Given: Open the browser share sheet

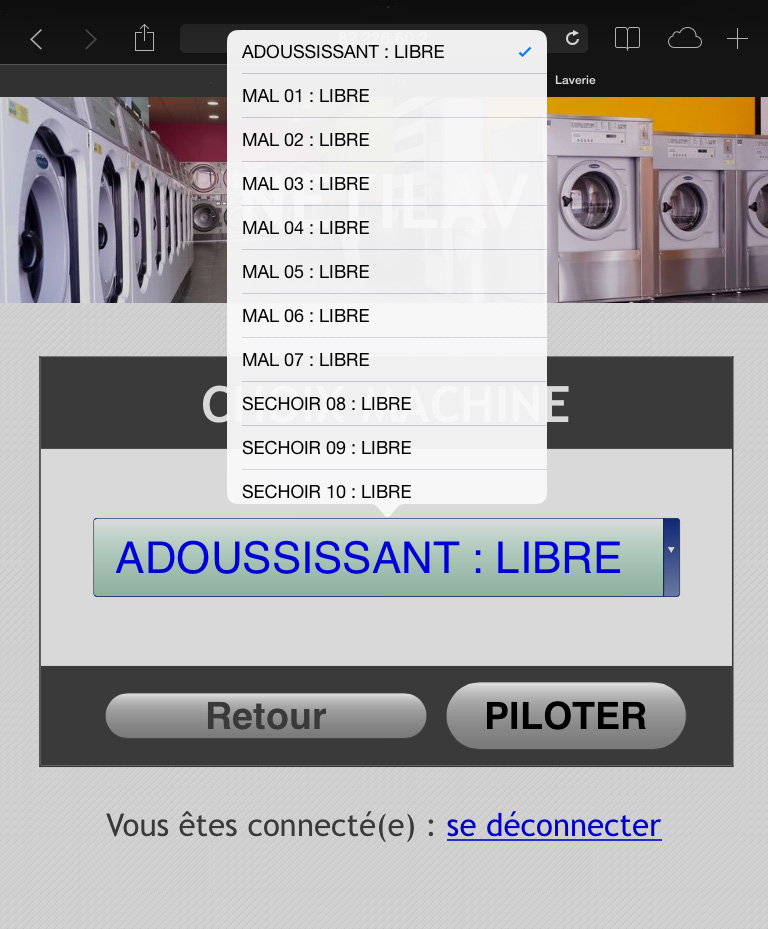Looking at the screenshot, I should pos(145,39).
